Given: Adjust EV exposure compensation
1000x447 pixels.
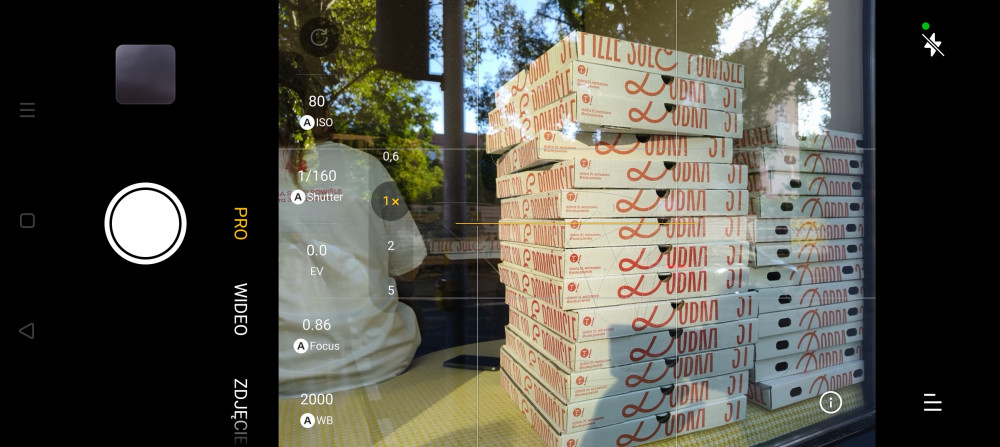Looking at the screenshot, I should coord(317,259).
